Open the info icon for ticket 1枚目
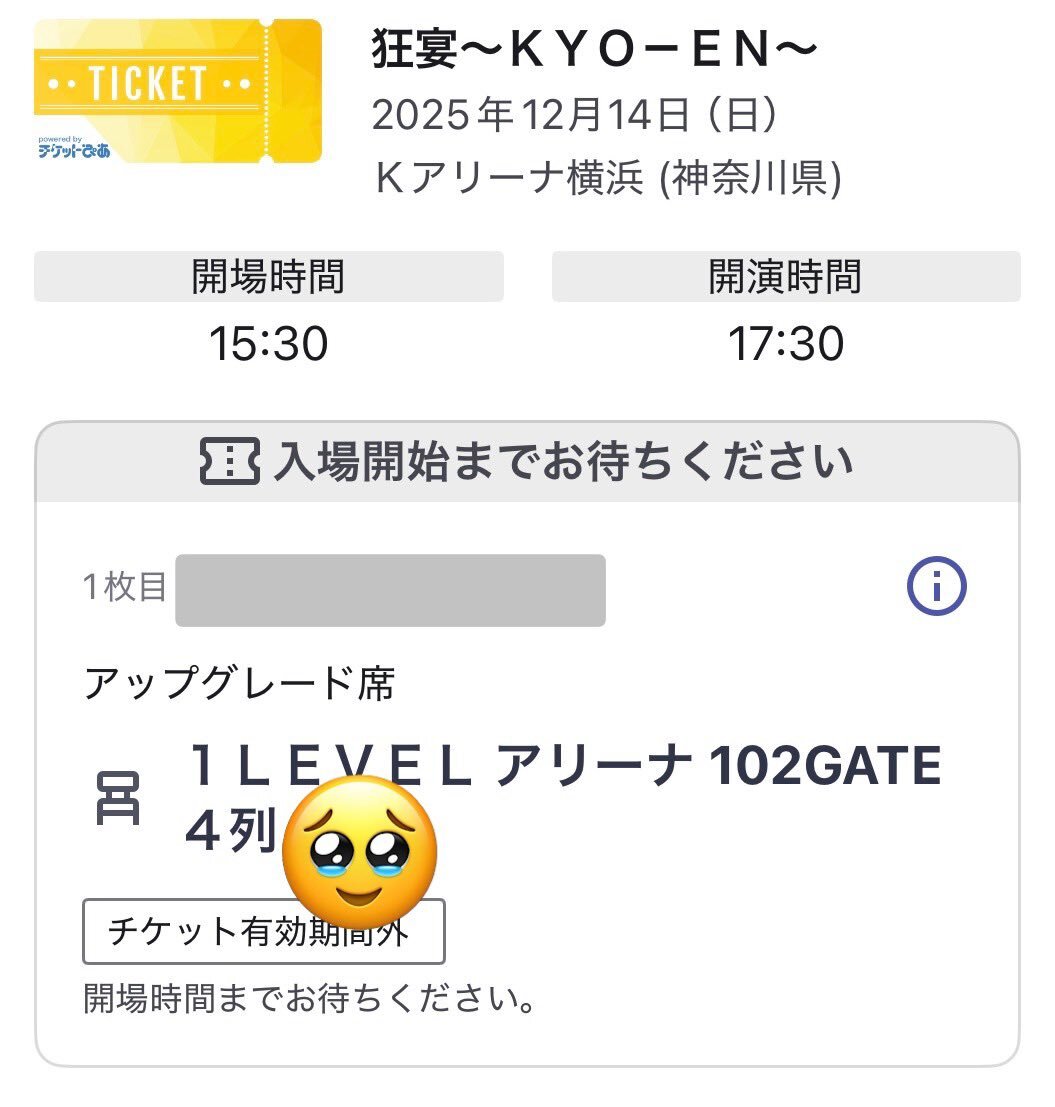The height and width of the screenshot is (1107, 1055). (x=937, y=589)
